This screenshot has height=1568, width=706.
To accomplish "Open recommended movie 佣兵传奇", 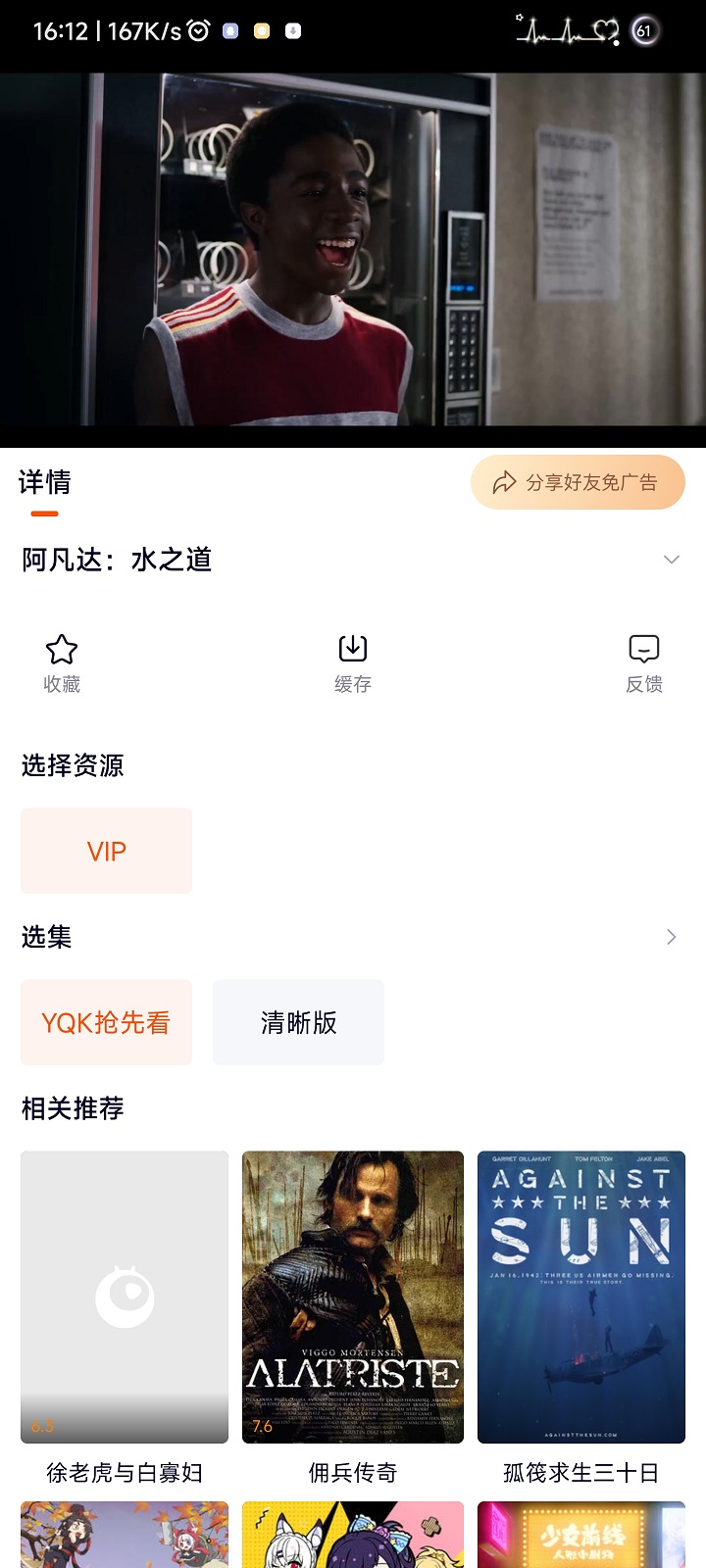I will 353,1297.
